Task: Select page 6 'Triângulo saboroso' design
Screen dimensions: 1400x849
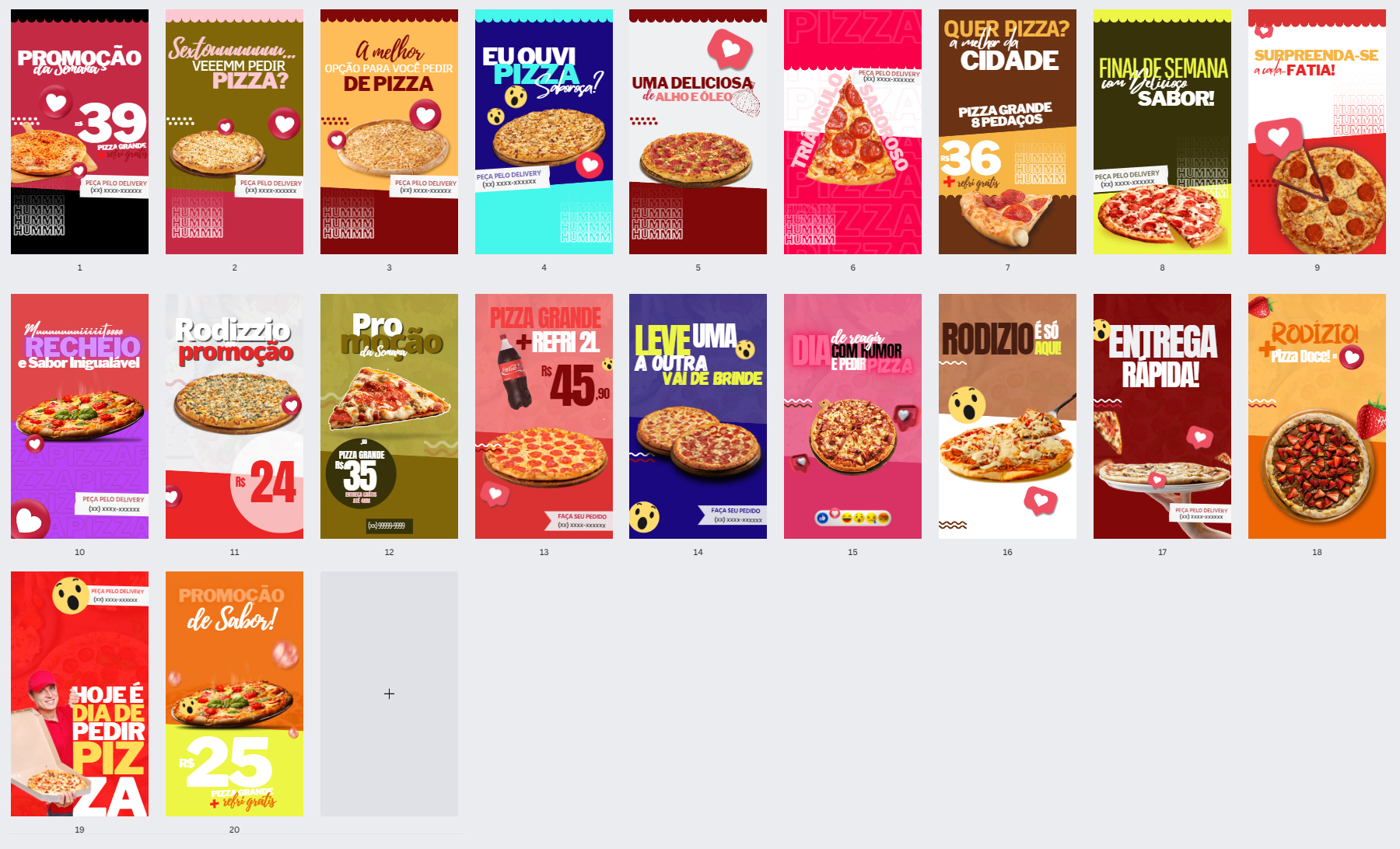Action: 852,132
